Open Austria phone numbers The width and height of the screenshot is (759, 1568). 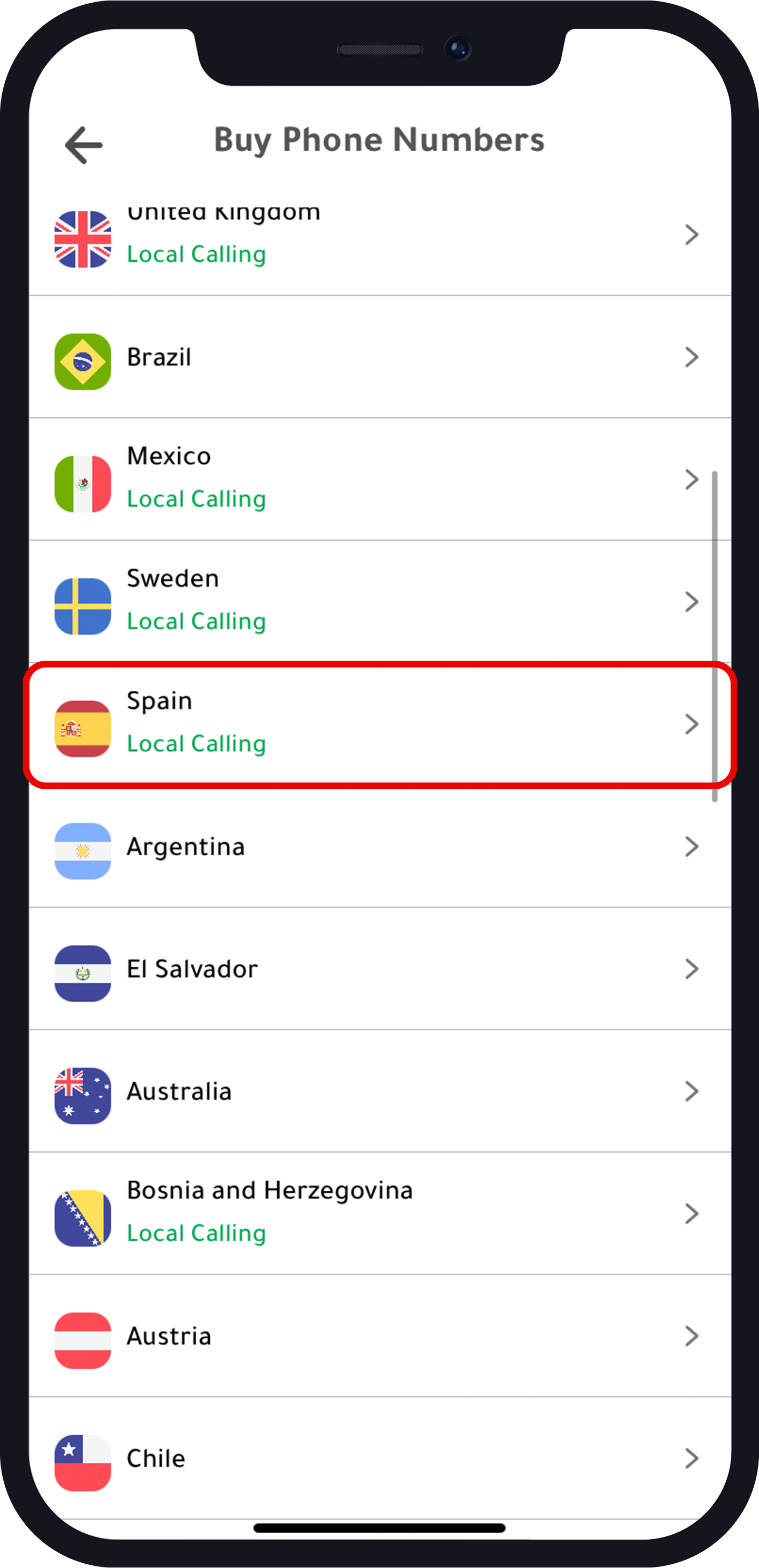click(x=378, y=1336)
